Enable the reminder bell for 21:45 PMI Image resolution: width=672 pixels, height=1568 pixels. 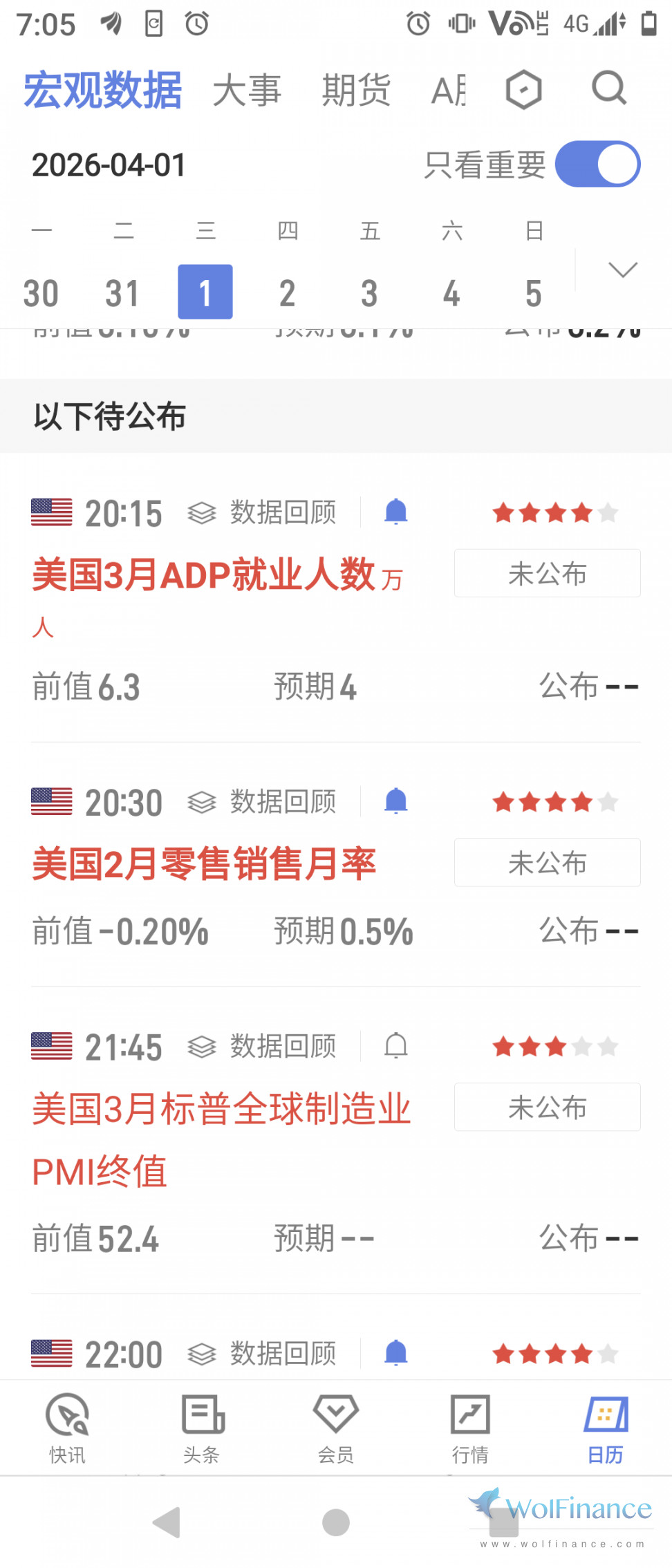[396, 1047]
